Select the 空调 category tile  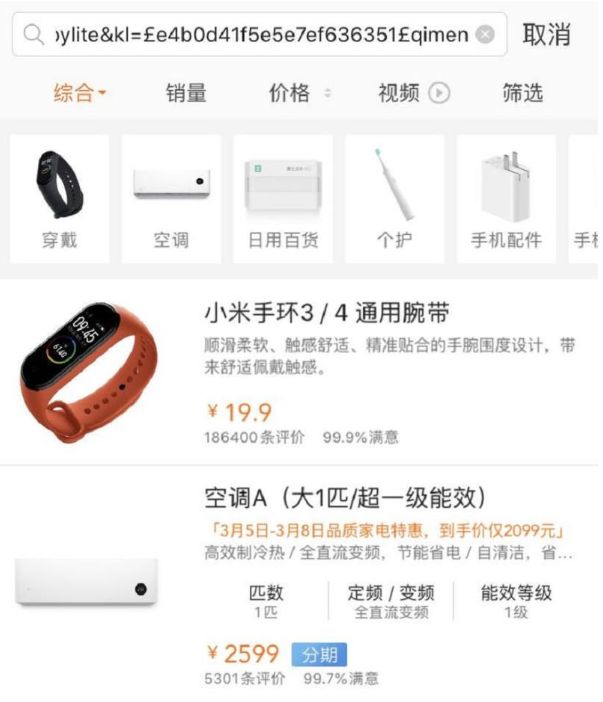(x=171, y=199)
